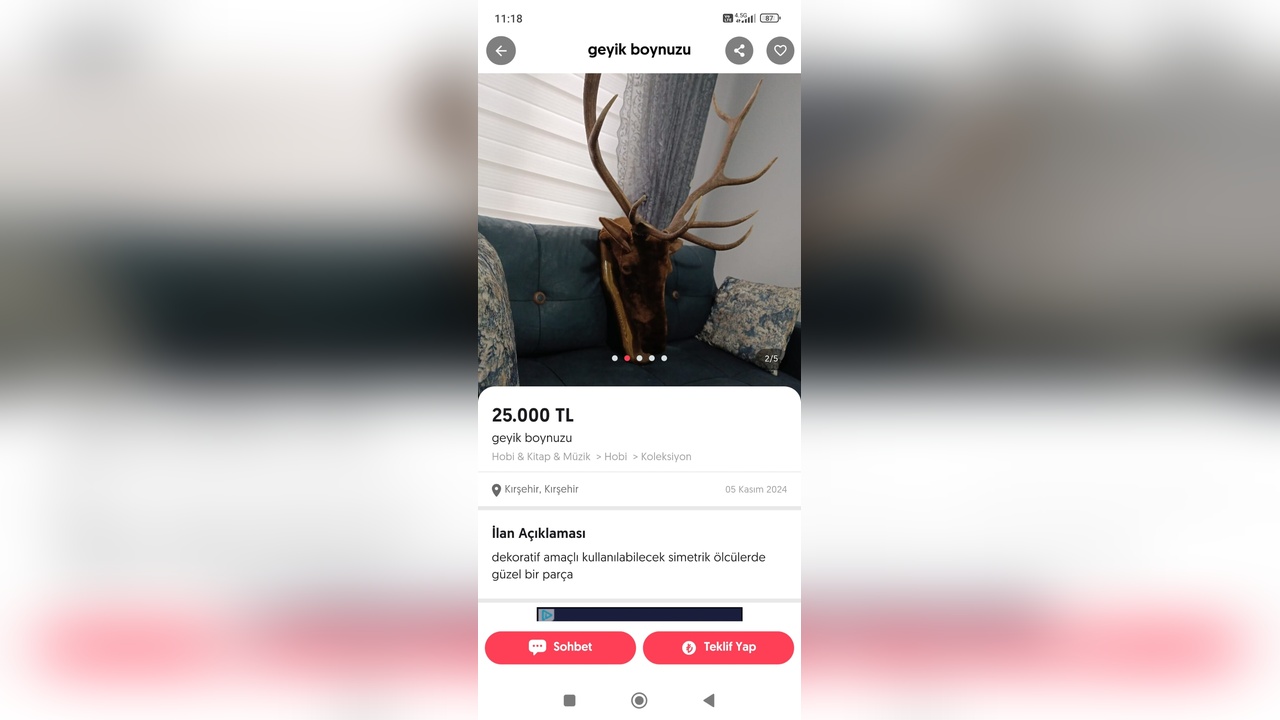Go back from the geyik boynuzu listing
The image size is (1280, 720).
pos(501,51)
